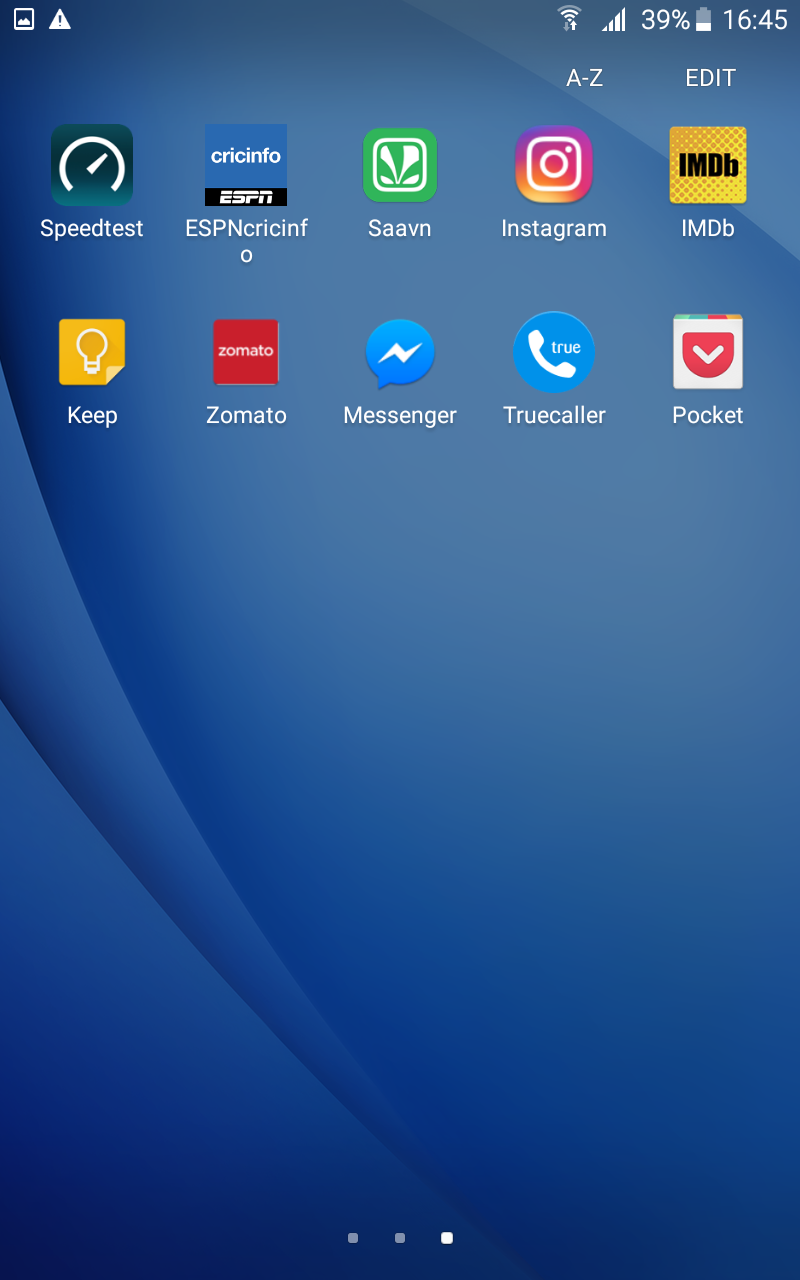Launch the Zomato app
The image size is (800, 1280).
tap(246, 352)
